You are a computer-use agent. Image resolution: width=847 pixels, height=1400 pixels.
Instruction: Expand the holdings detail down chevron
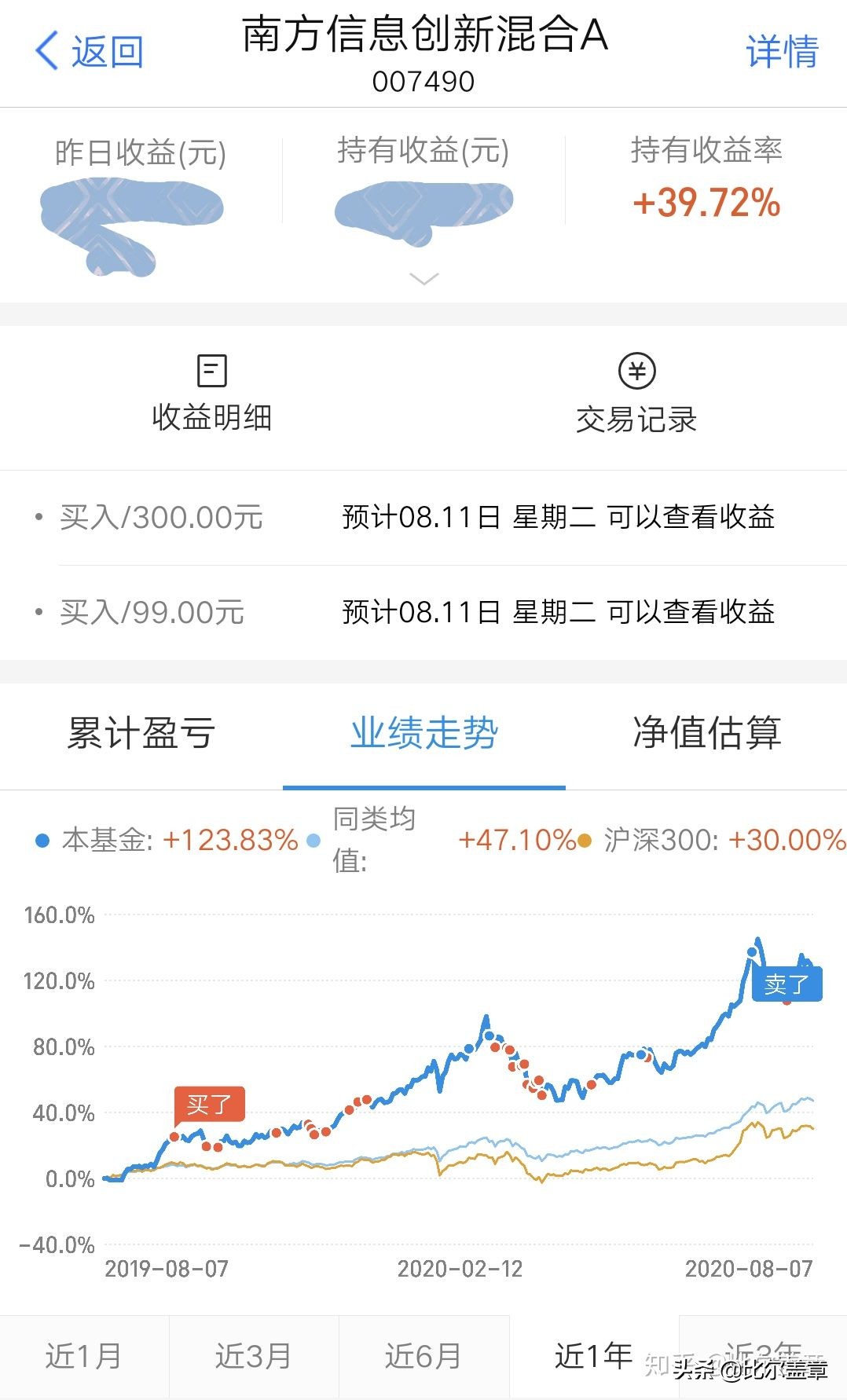[423, 279]
